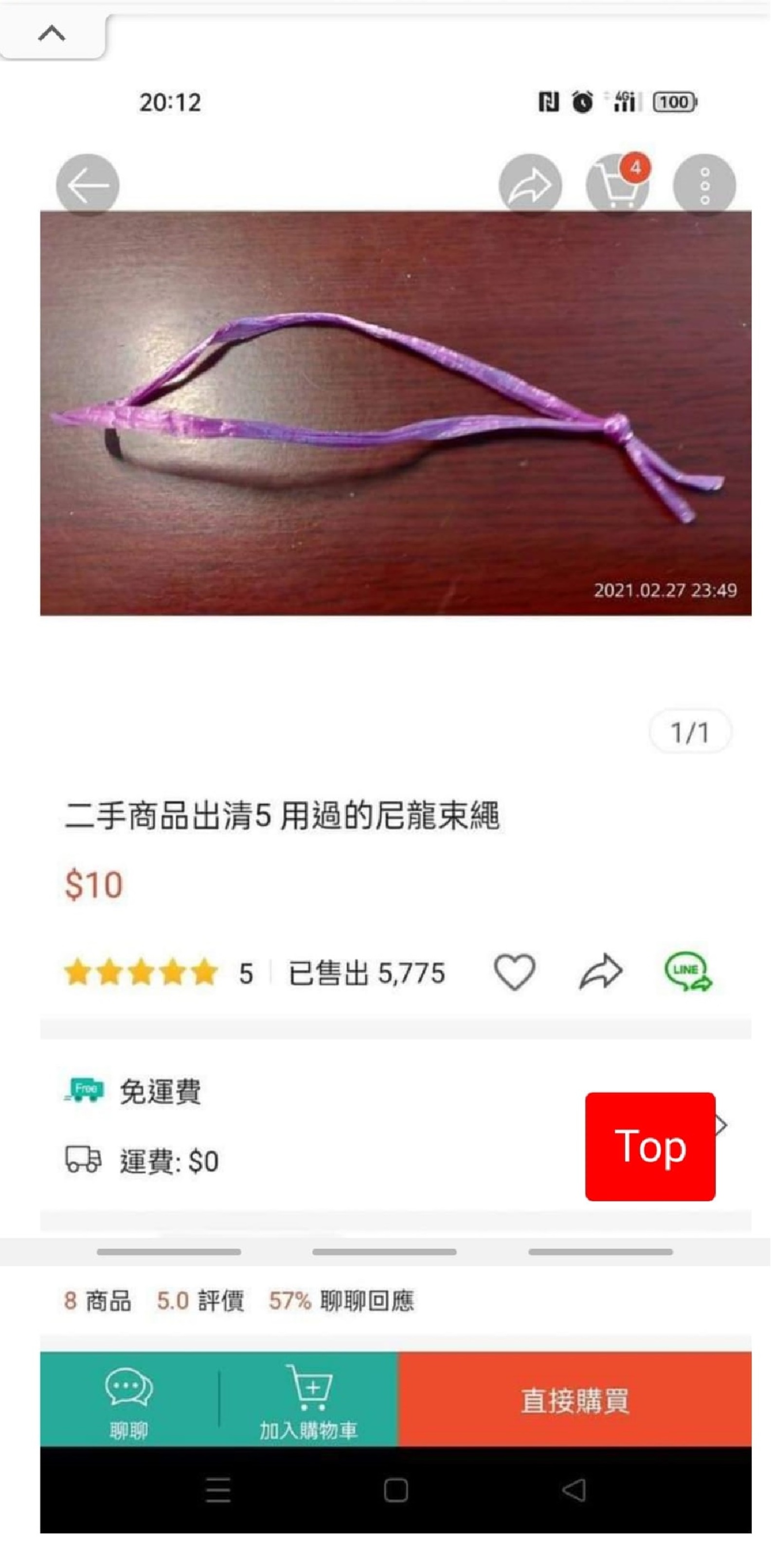Chat with seller via 聊聊
The image size is (771, 1568).
click(x=128, y=1399)
